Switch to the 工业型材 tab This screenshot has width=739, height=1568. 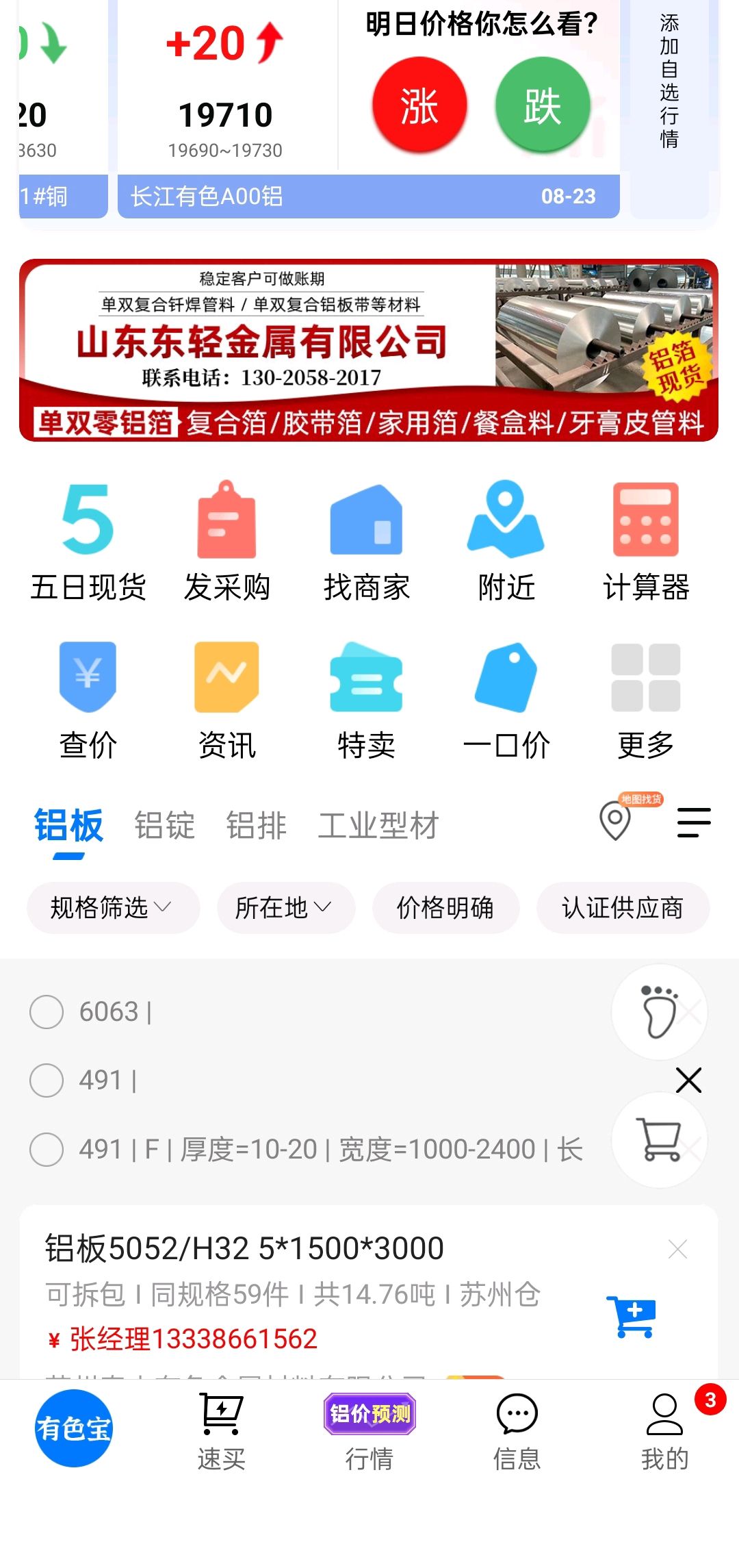[378, 825]
